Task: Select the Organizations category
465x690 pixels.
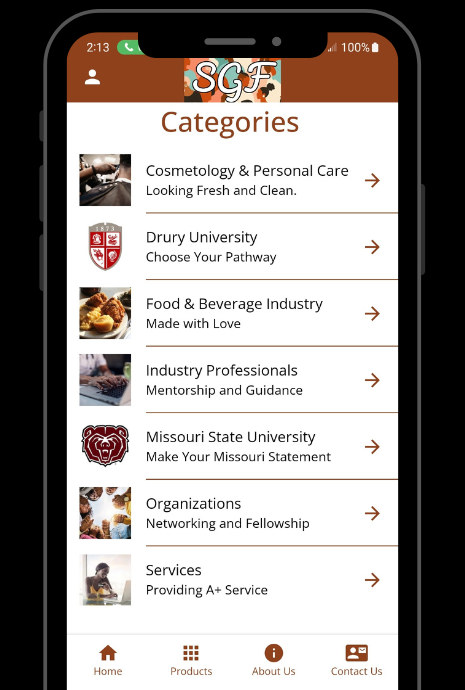Action: click(232, 513)
